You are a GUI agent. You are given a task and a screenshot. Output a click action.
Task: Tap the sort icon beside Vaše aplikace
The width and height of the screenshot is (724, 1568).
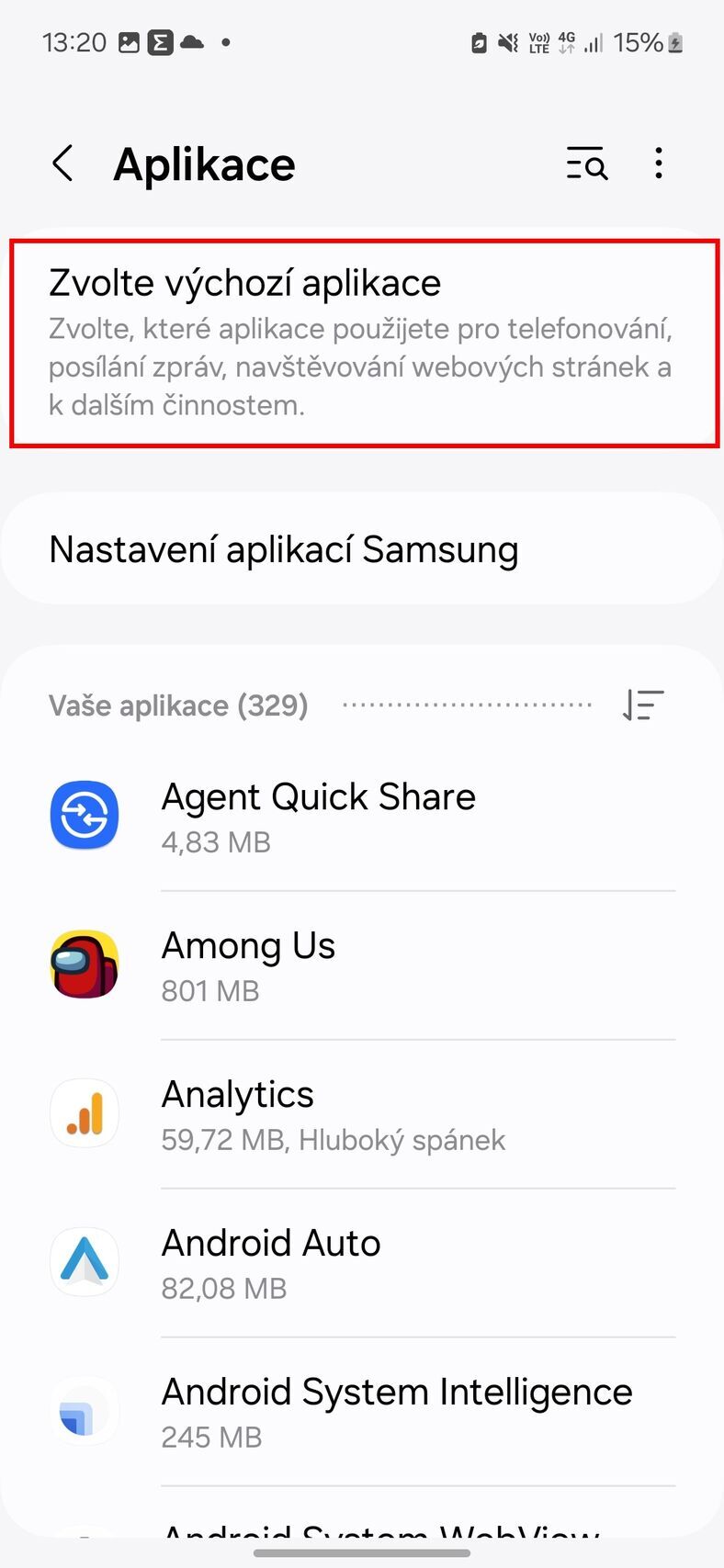point(642,705)
